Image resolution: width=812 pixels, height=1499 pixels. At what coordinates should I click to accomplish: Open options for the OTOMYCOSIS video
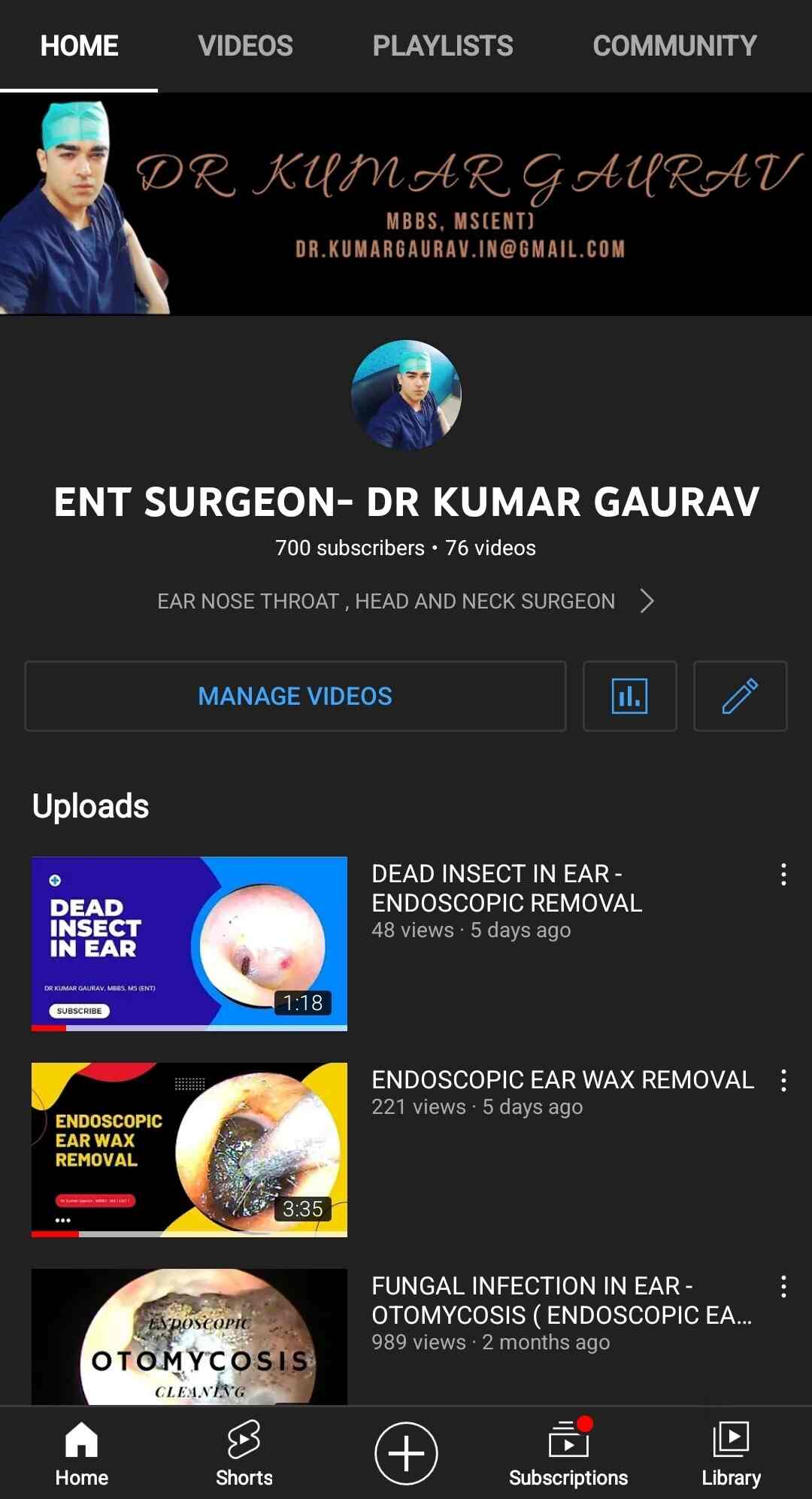pos(783,1287)
